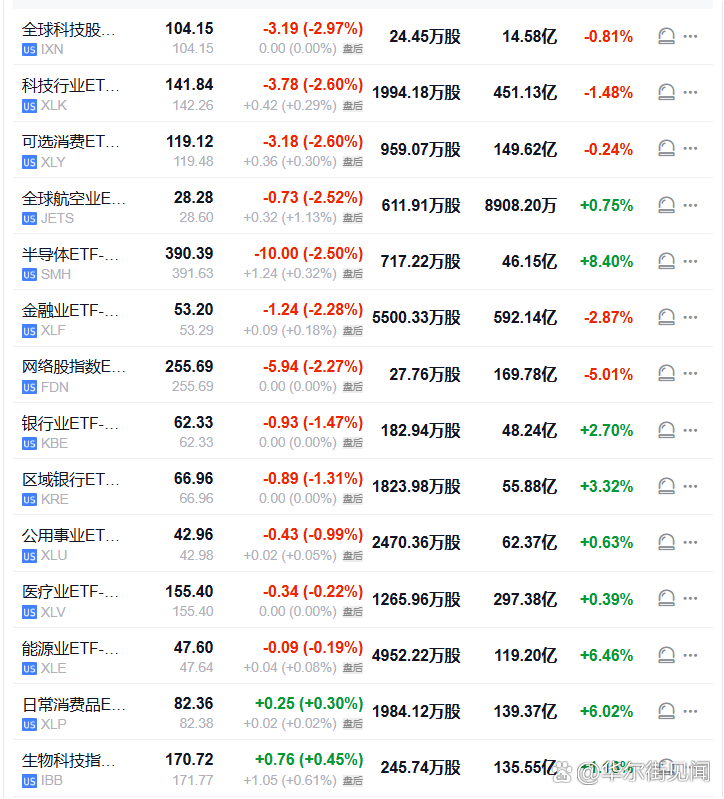This screenshot has width=724, height=799.
Task: Toggle the US badge next to XLP
Action: point(29,723)
